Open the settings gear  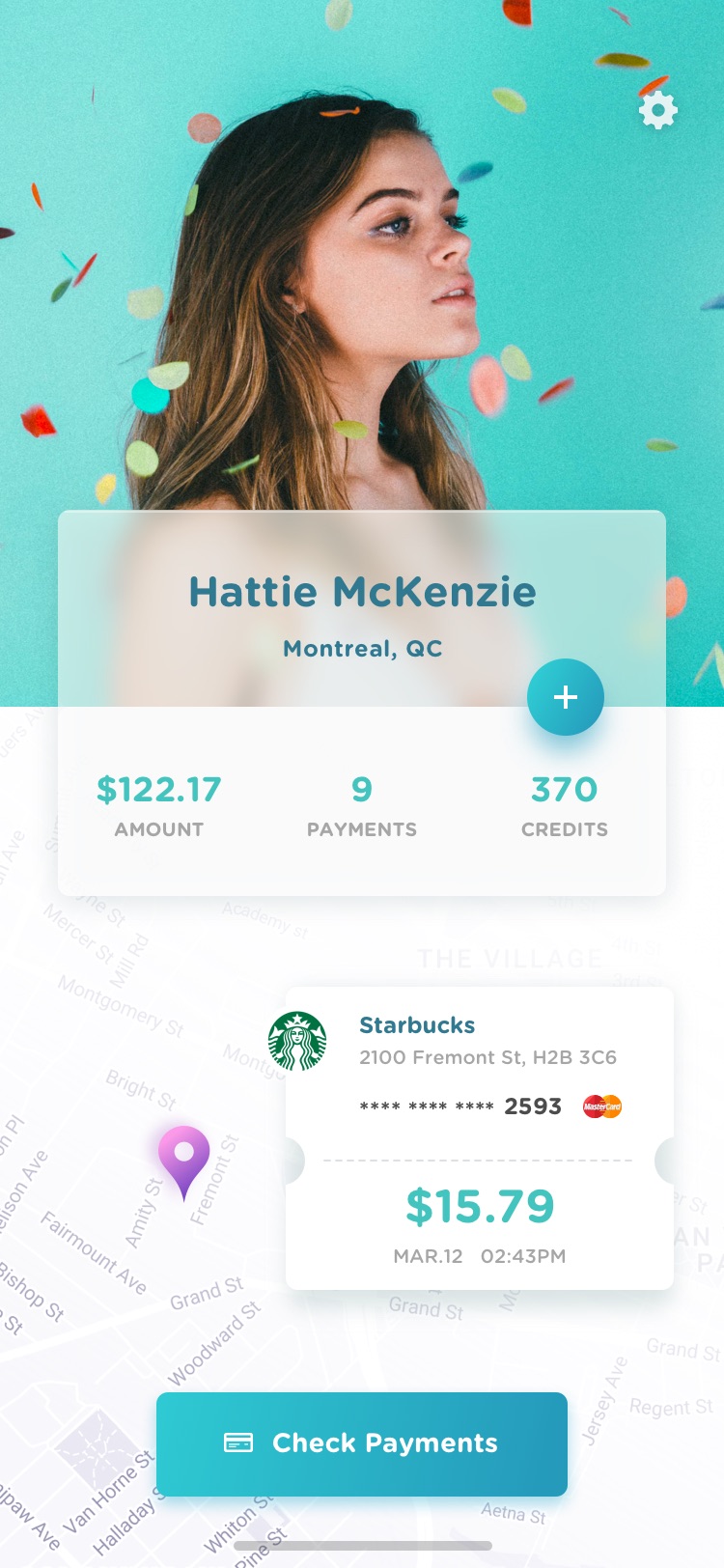(x=658, y=111)
